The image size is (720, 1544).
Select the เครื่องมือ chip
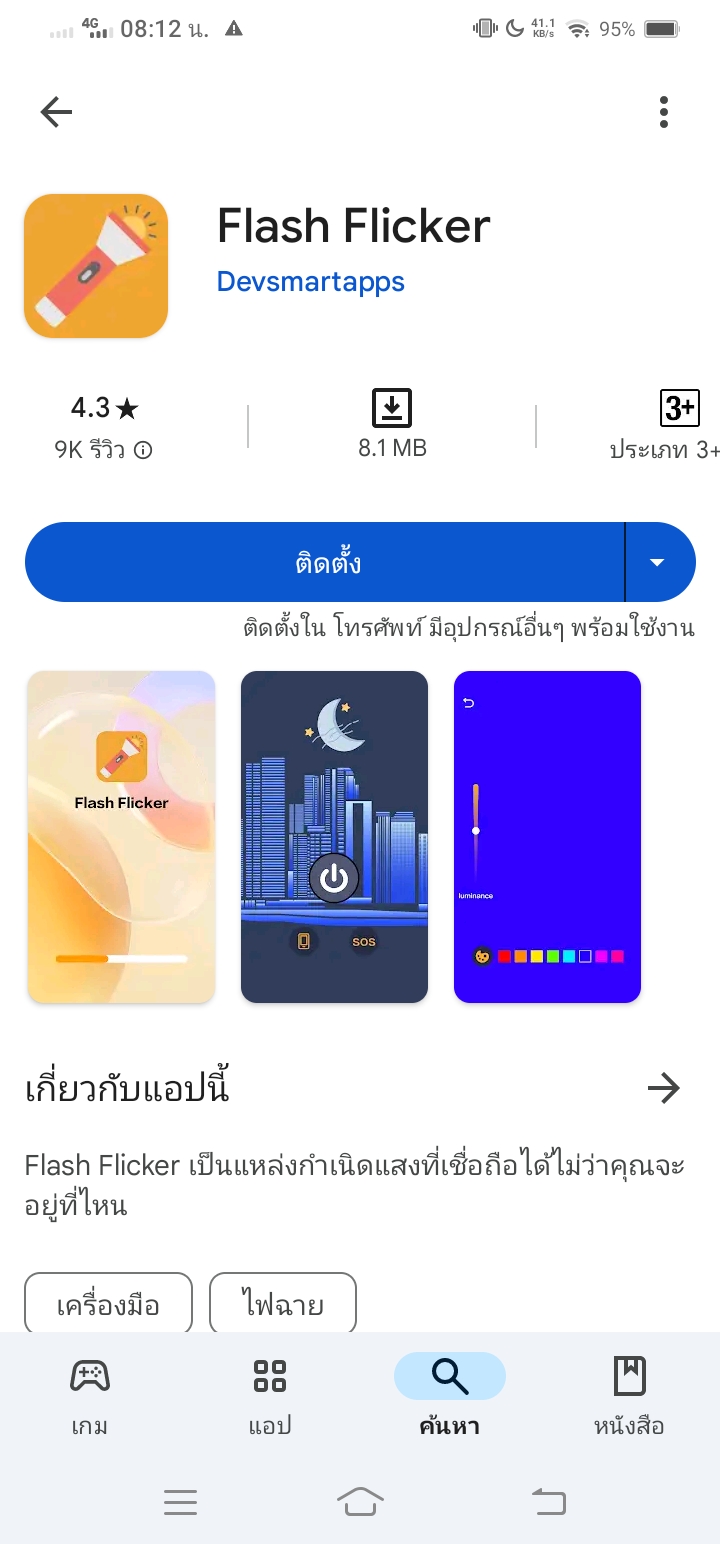tap(108, 1305)
